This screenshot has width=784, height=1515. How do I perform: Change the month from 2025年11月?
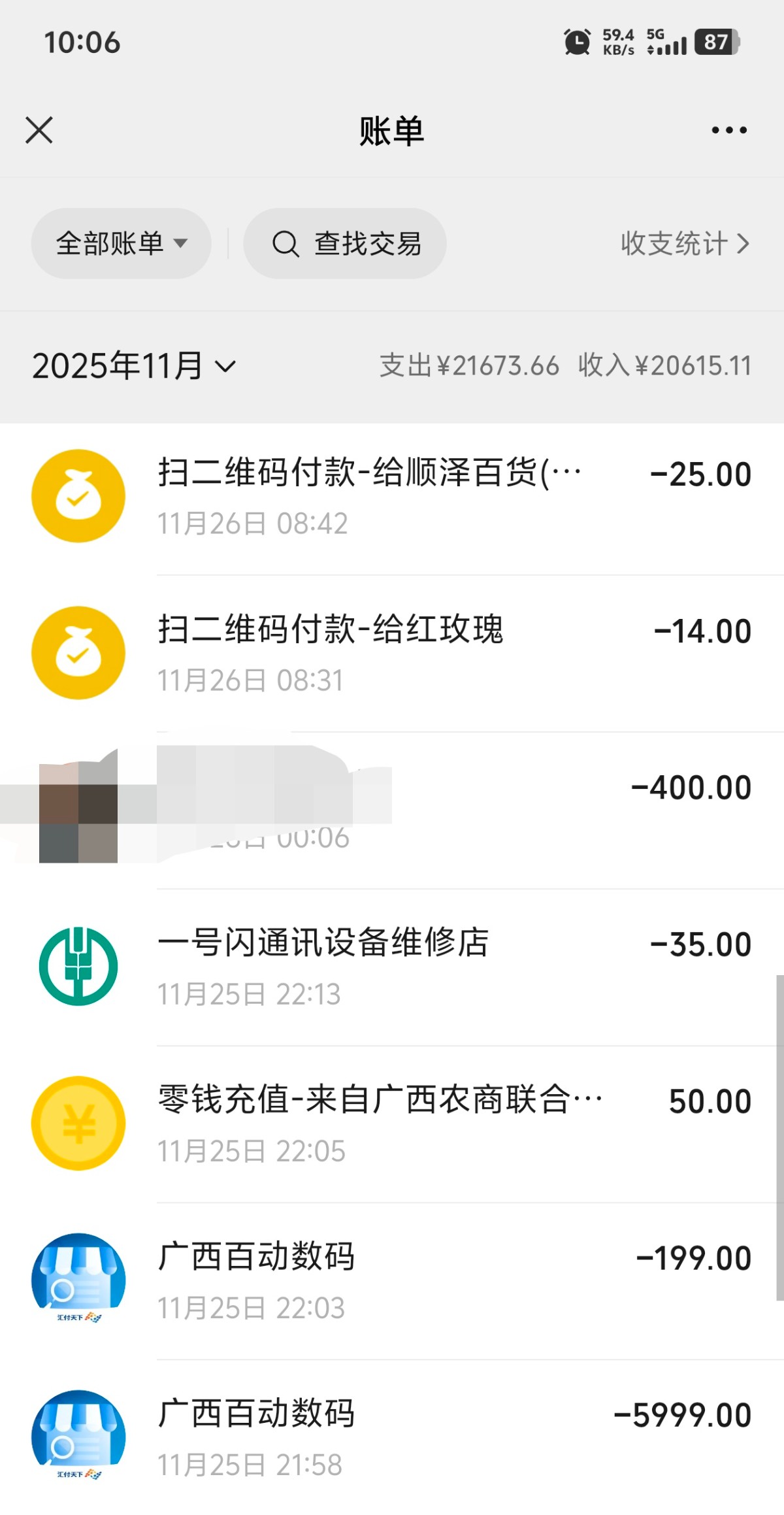134,365
